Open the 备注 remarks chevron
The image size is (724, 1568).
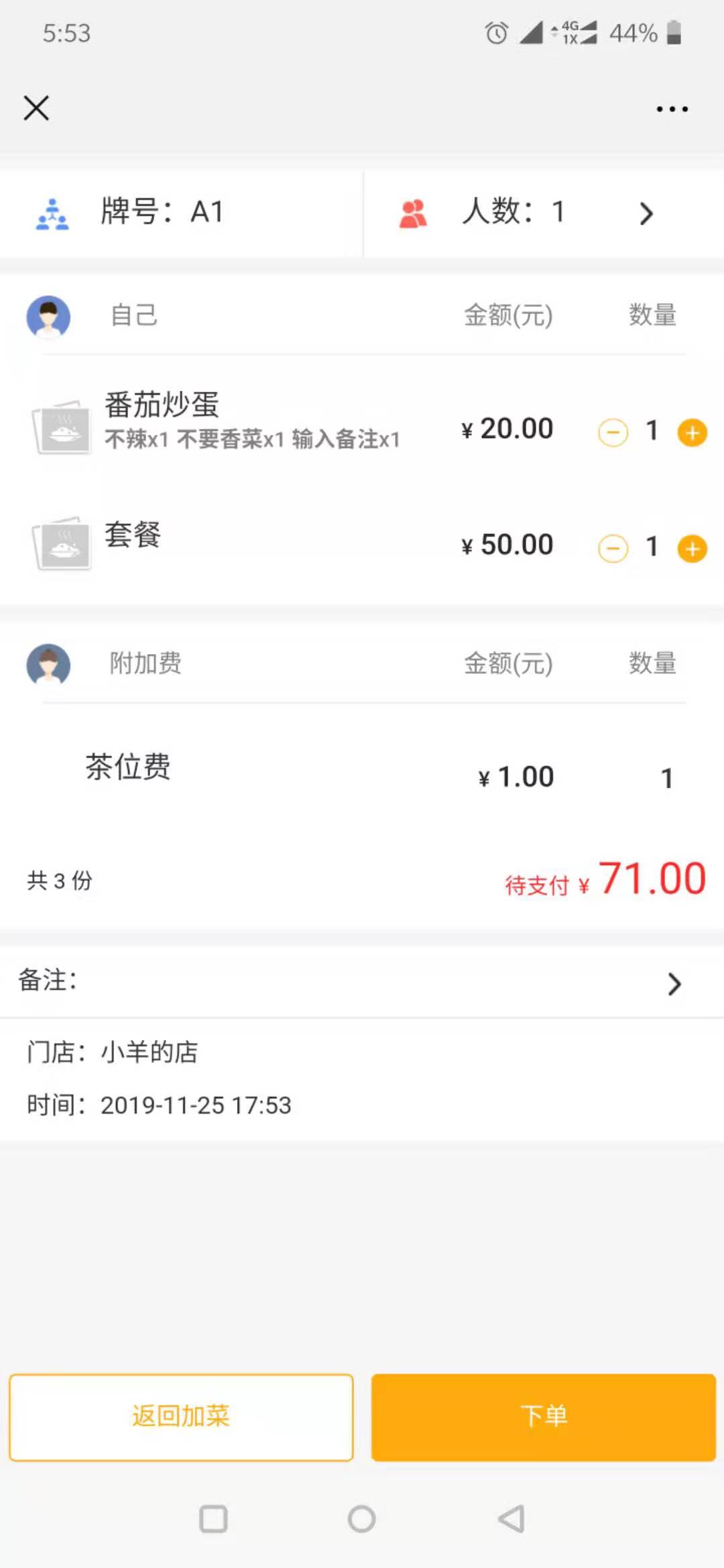(675, 984)
